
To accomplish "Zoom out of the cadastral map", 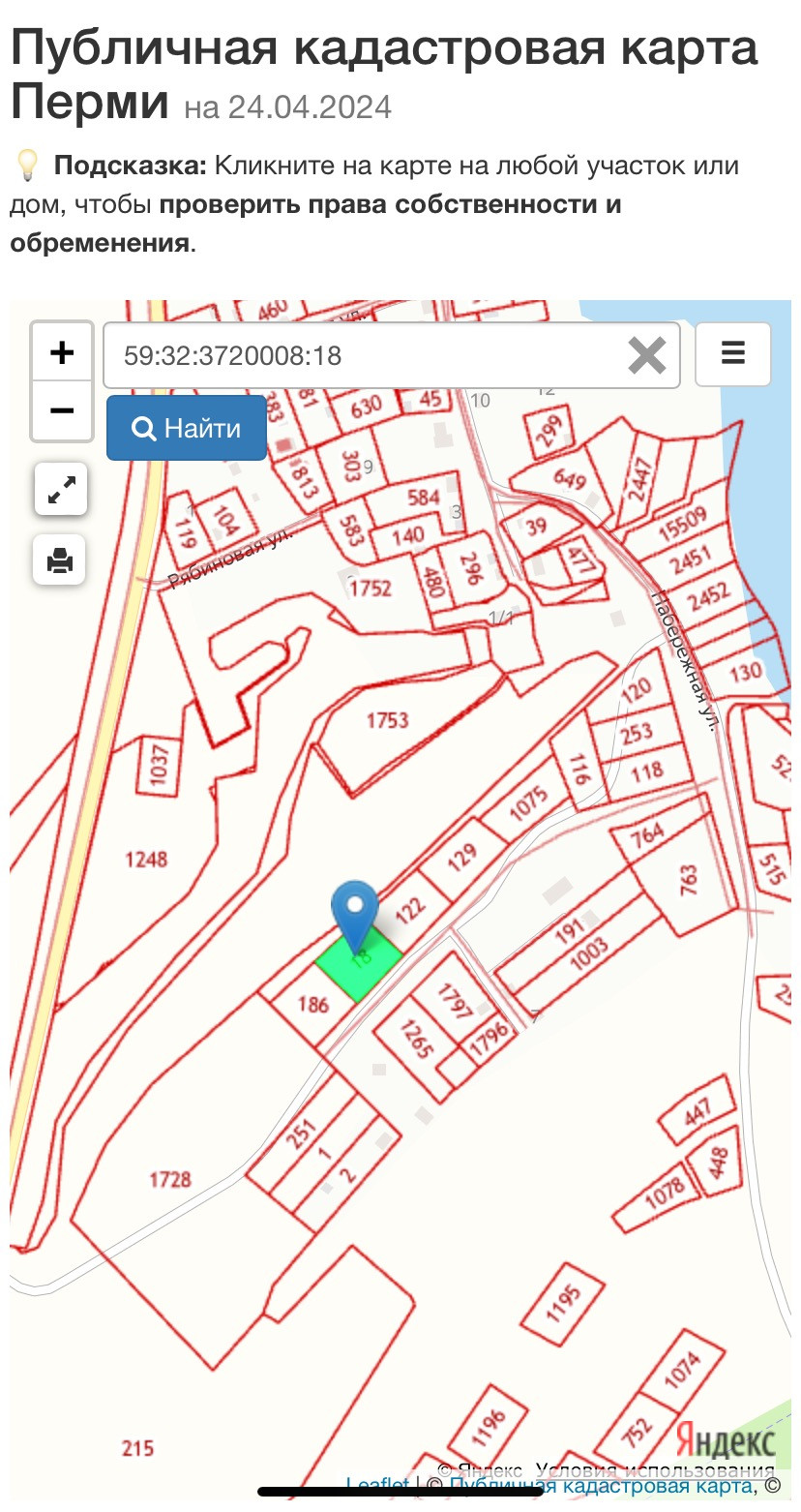I will [62, 411].
